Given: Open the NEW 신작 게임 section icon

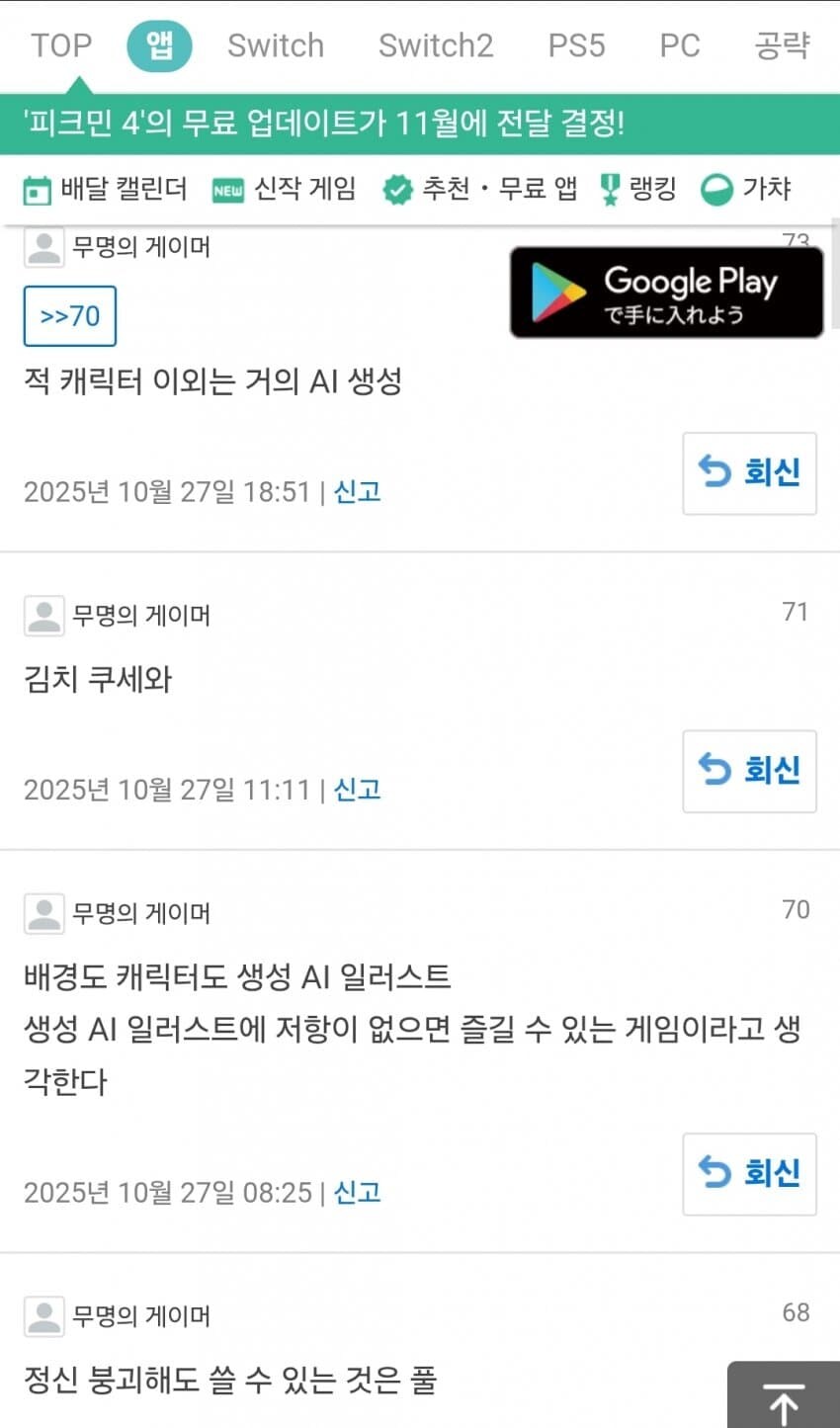Looking at the screenshot, I should [230, 190].
